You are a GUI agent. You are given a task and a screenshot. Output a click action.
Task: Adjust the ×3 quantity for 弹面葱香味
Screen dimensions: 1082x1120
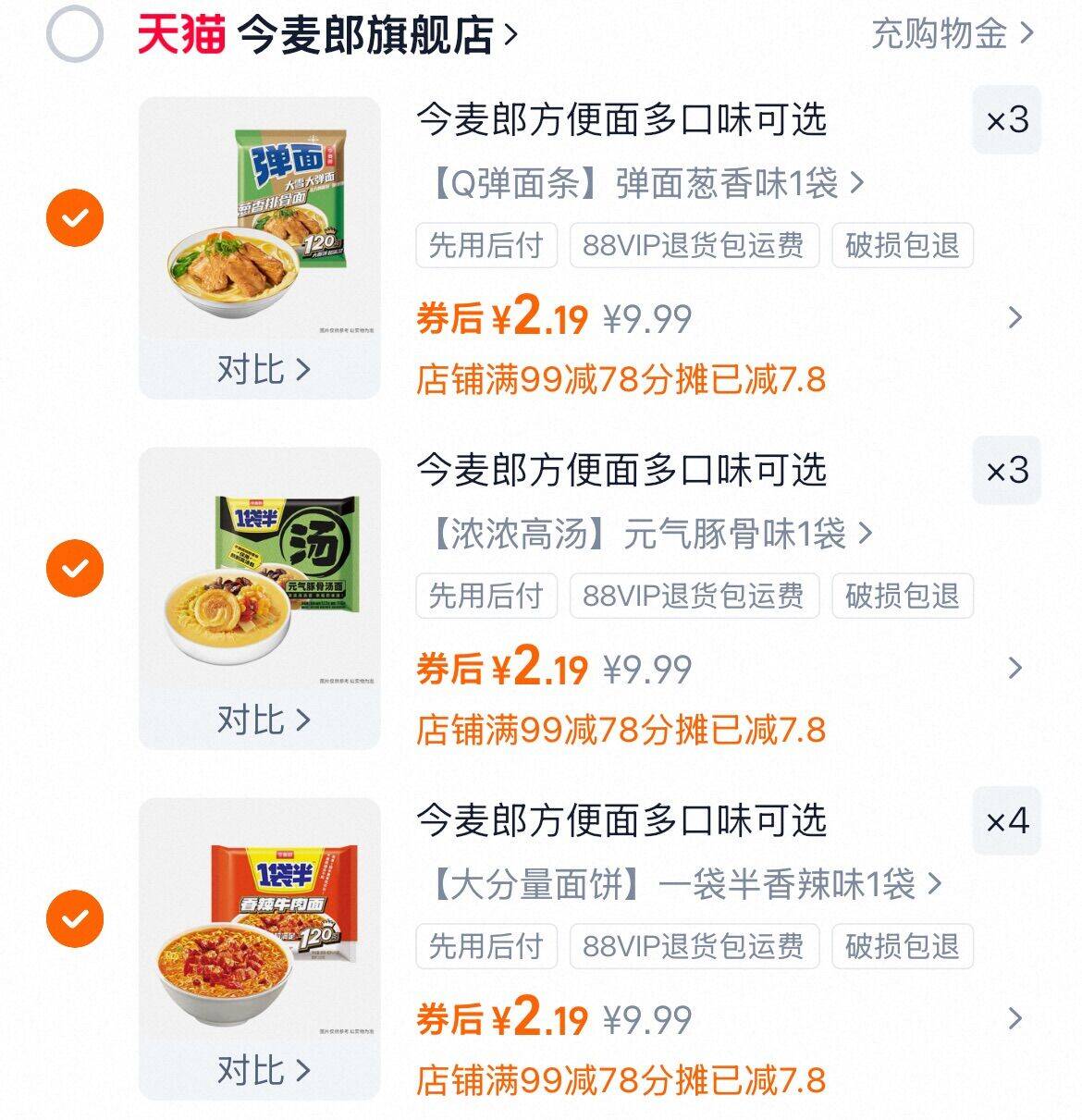(1006, 120)
